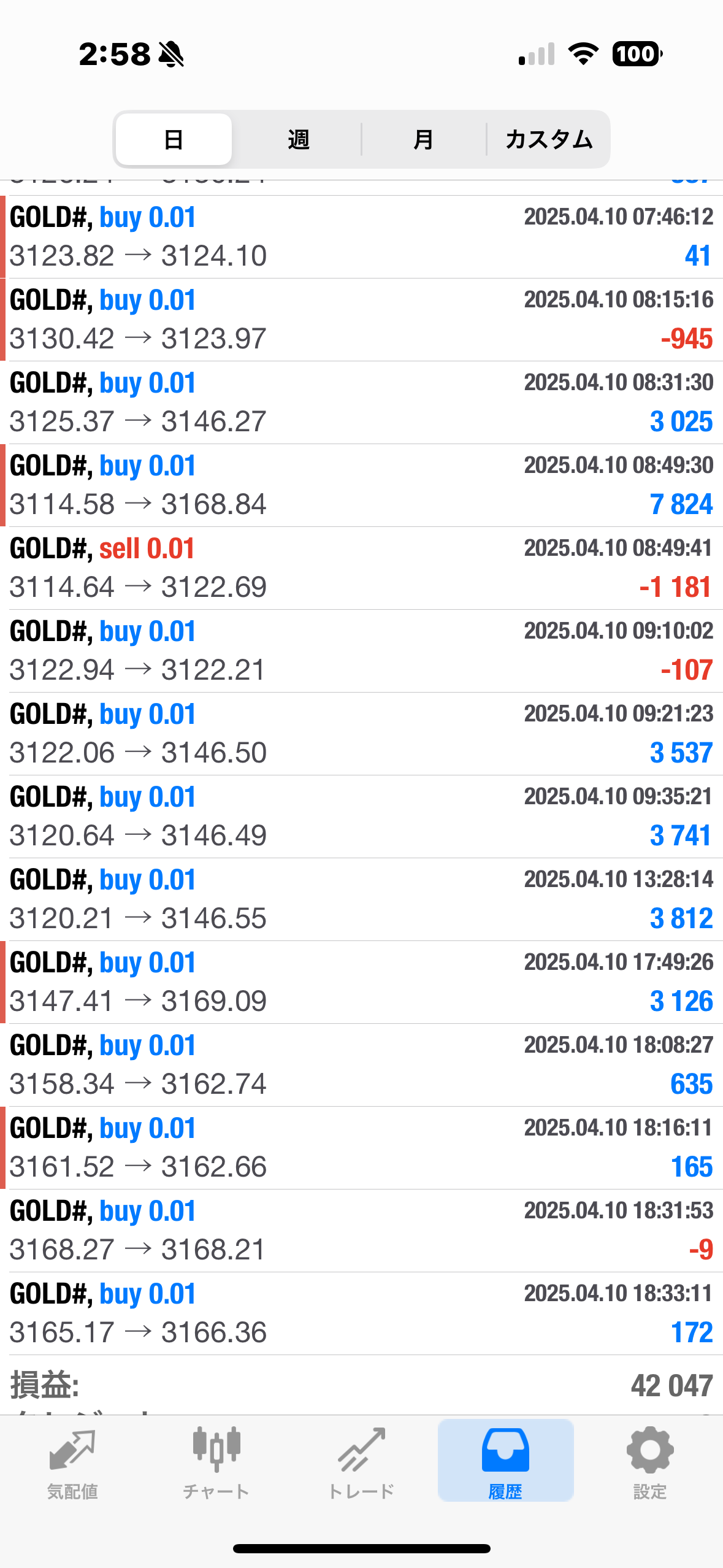The width and height of the screenshot is (723, 1568).
Task: Open the 気配値 quotes tab
Action: 72,1462
